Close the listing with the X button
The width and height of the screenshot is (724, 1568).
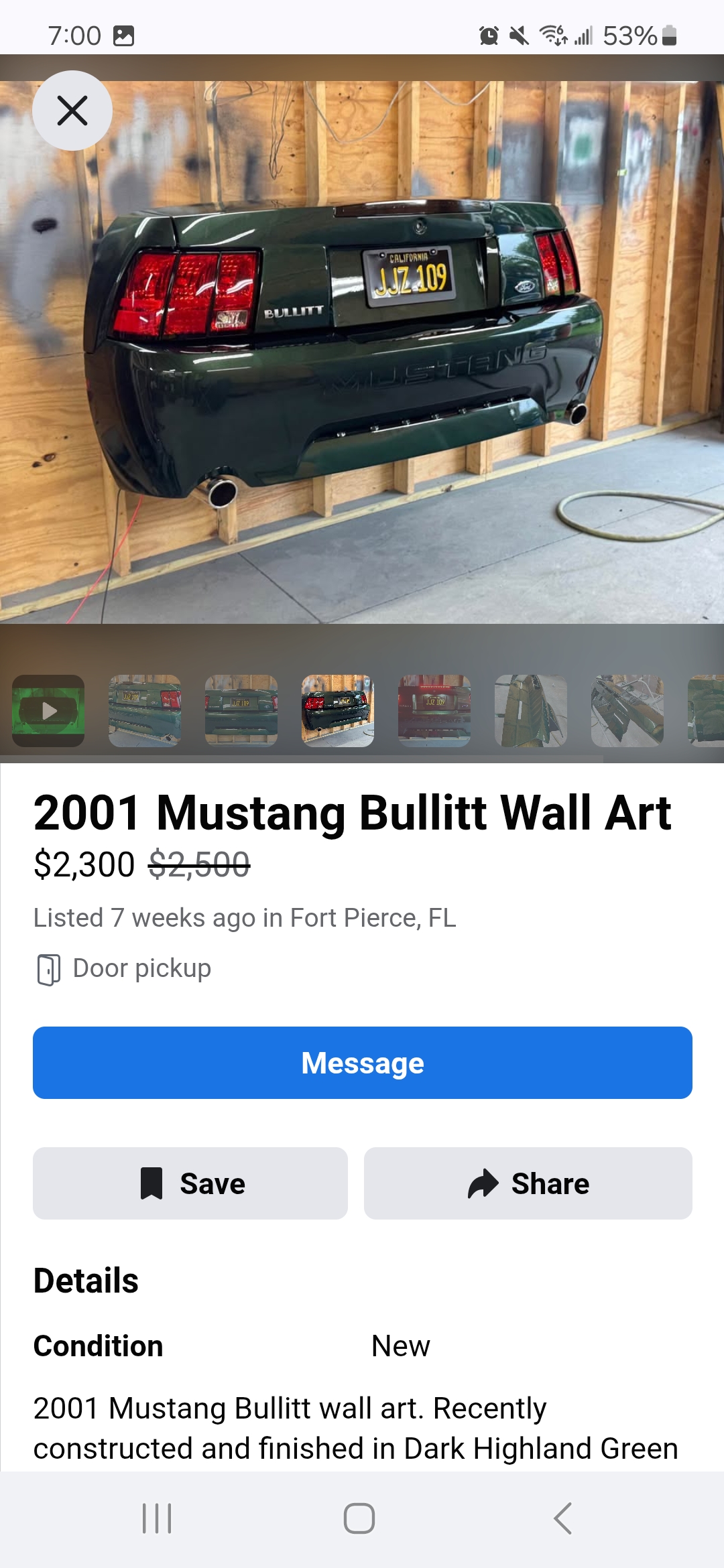click(72, 111)
